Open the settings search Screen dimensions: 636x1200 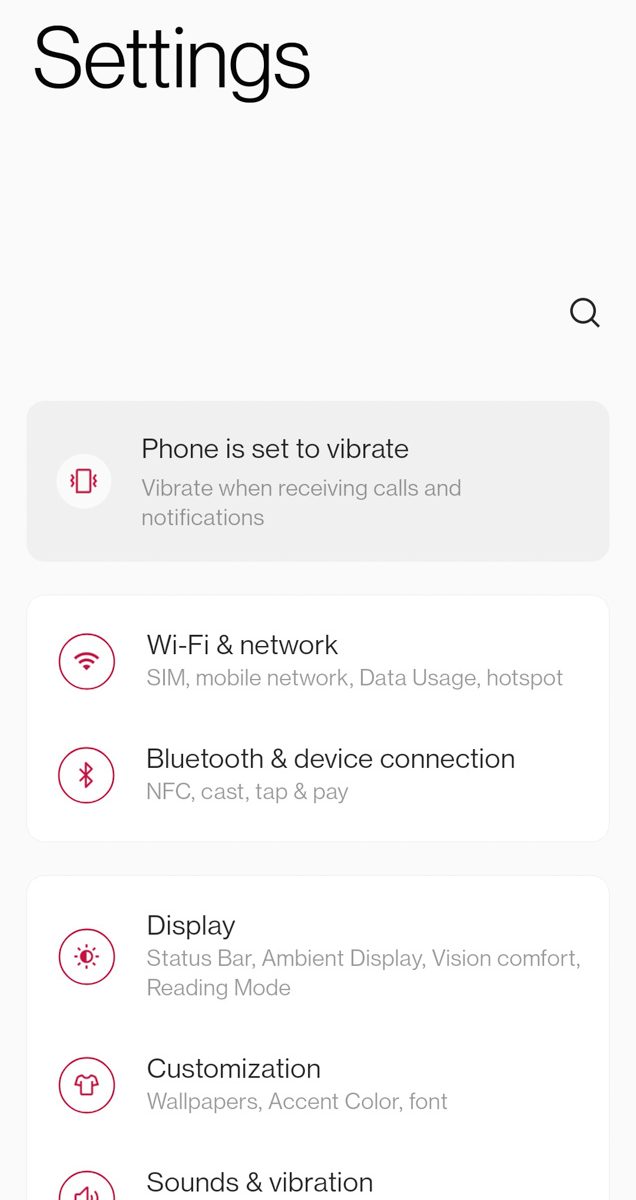pos(585,313)
